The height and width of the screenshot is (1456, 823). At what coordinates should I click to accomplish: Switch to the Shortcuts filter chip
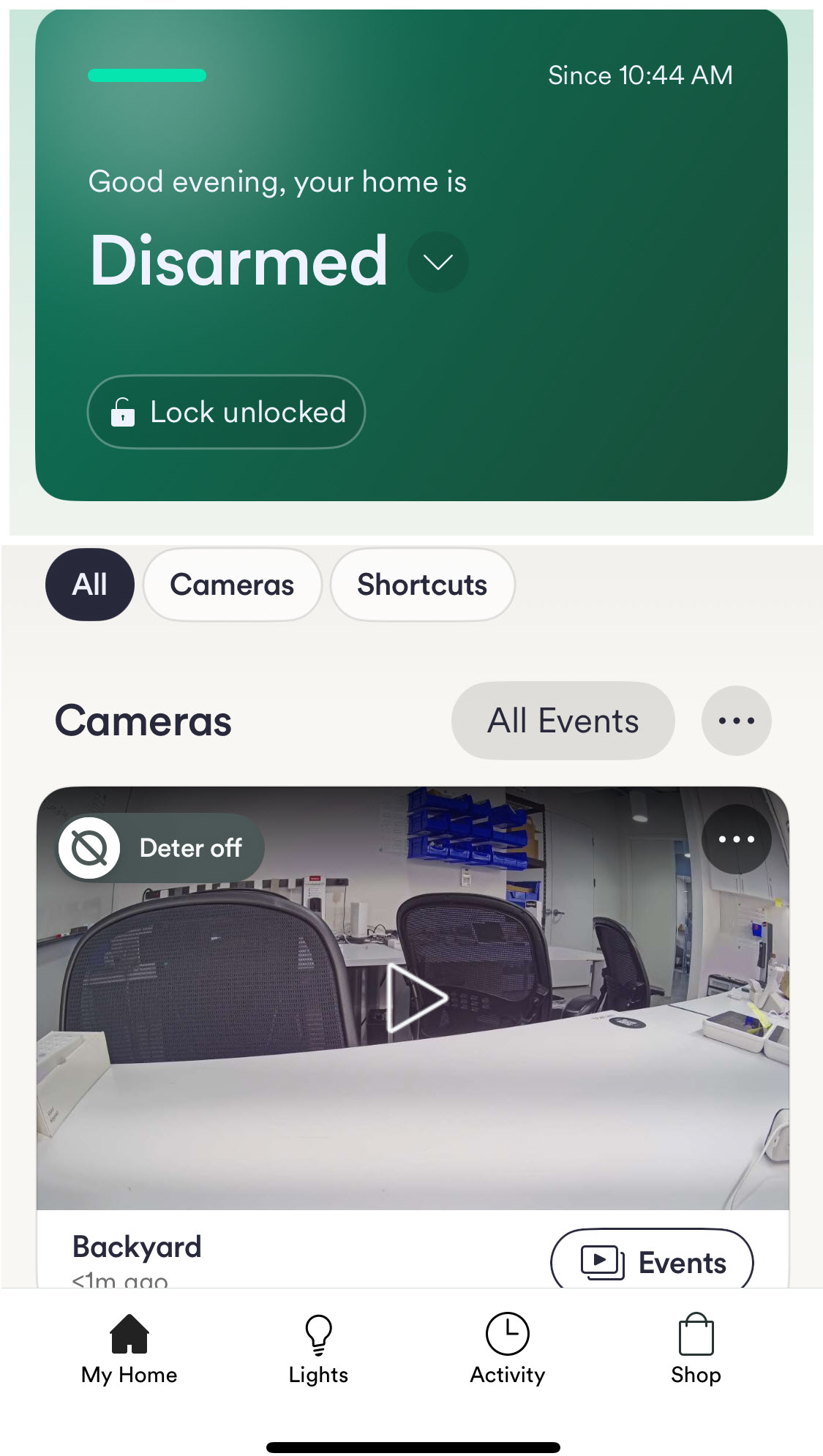tap(422, 585)
